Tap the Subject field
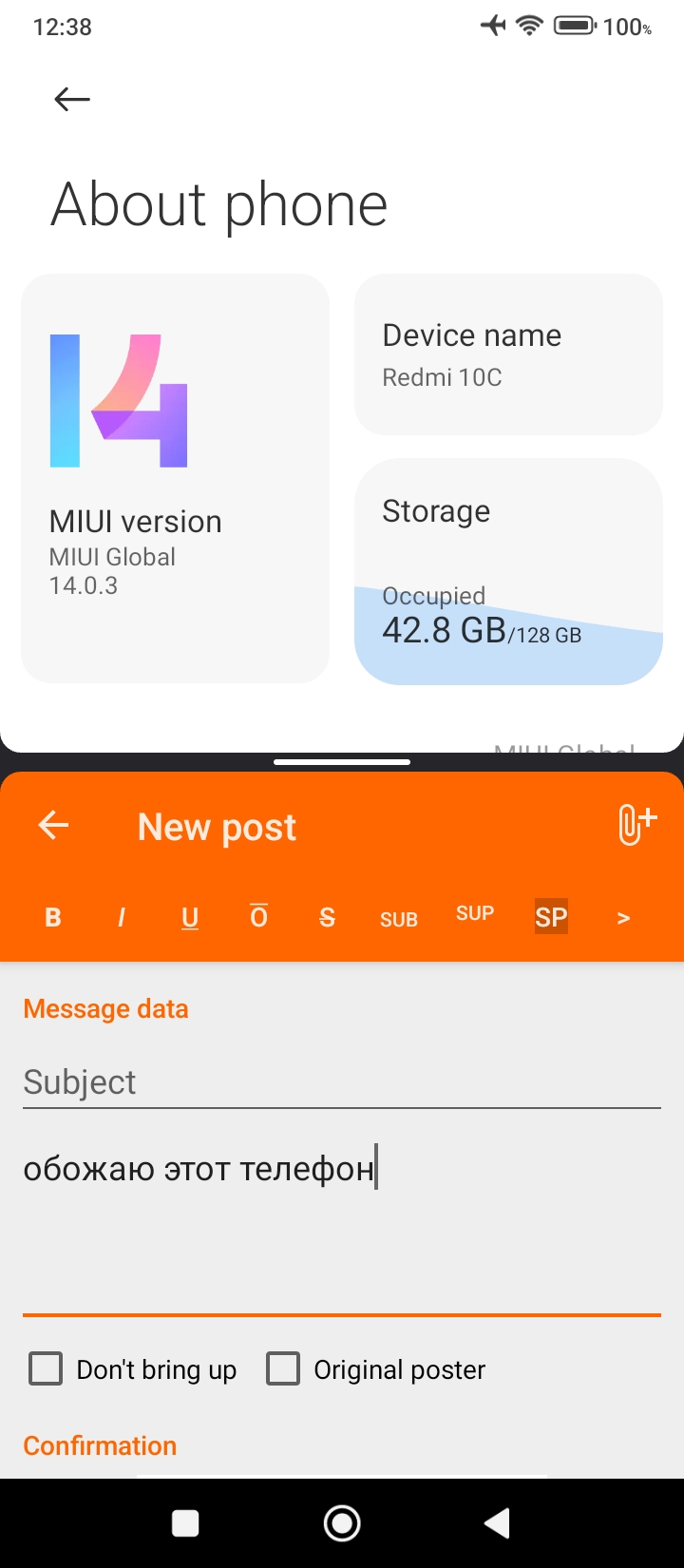Screen dimensions: 684x1568 [x=342, y=1081]
